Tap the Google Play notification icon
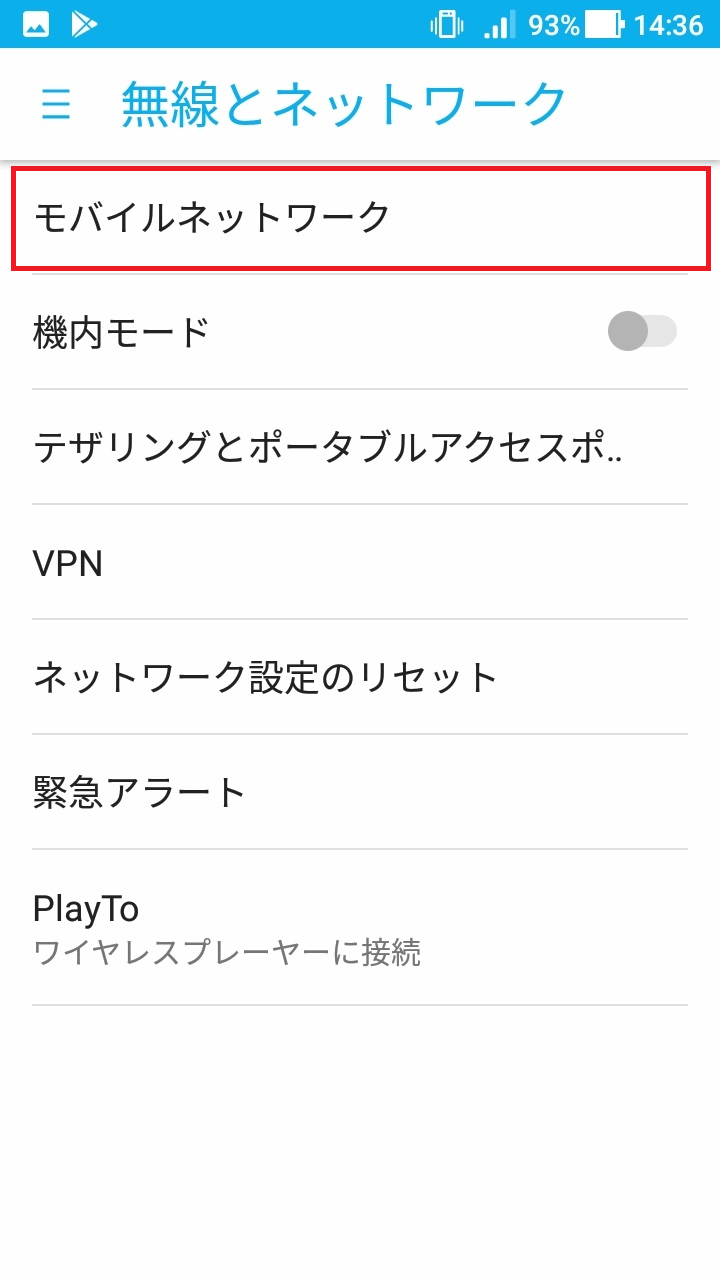This screenshot has height=1280, width=720. [x=85, y=25]
